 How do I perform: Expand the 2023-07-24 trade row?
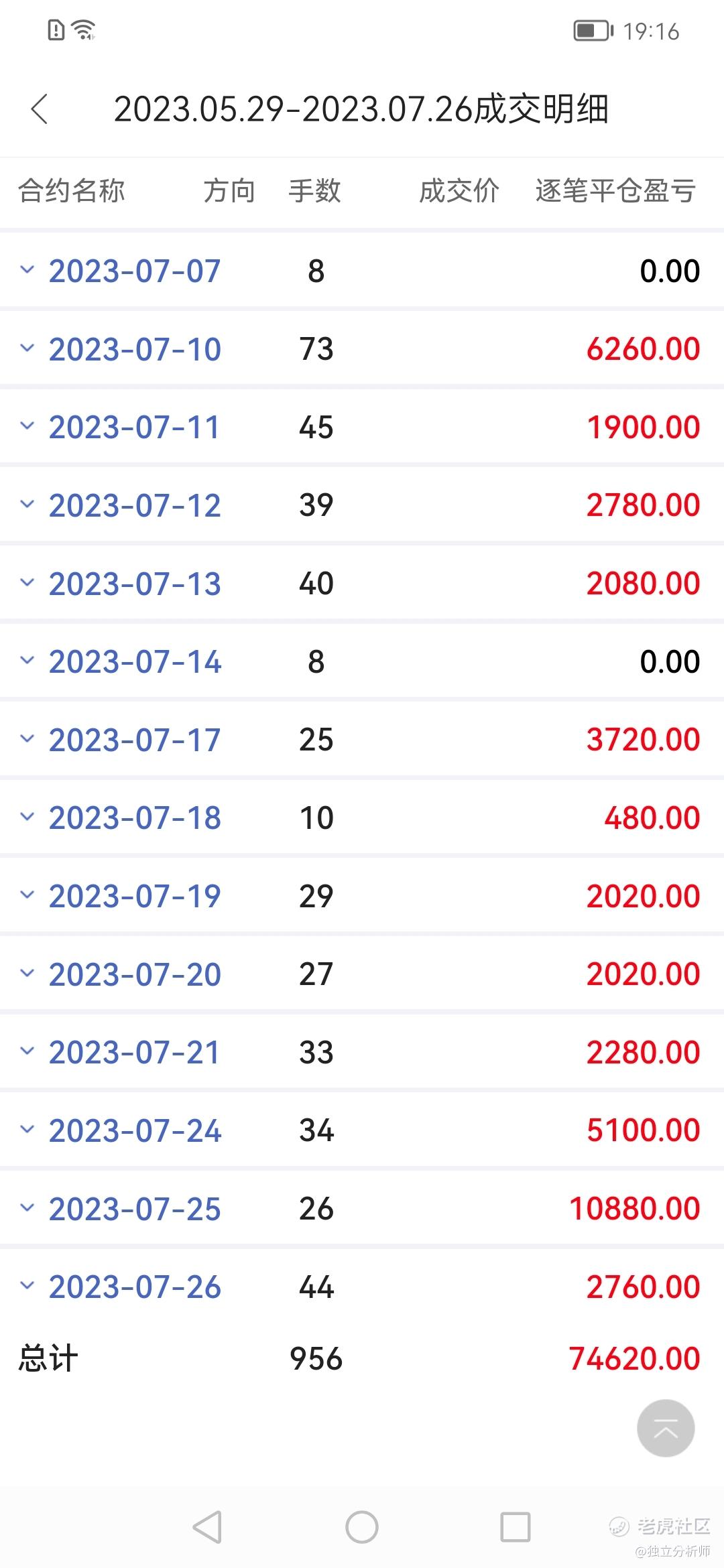pyautogui.click(x=27, y=1130)
